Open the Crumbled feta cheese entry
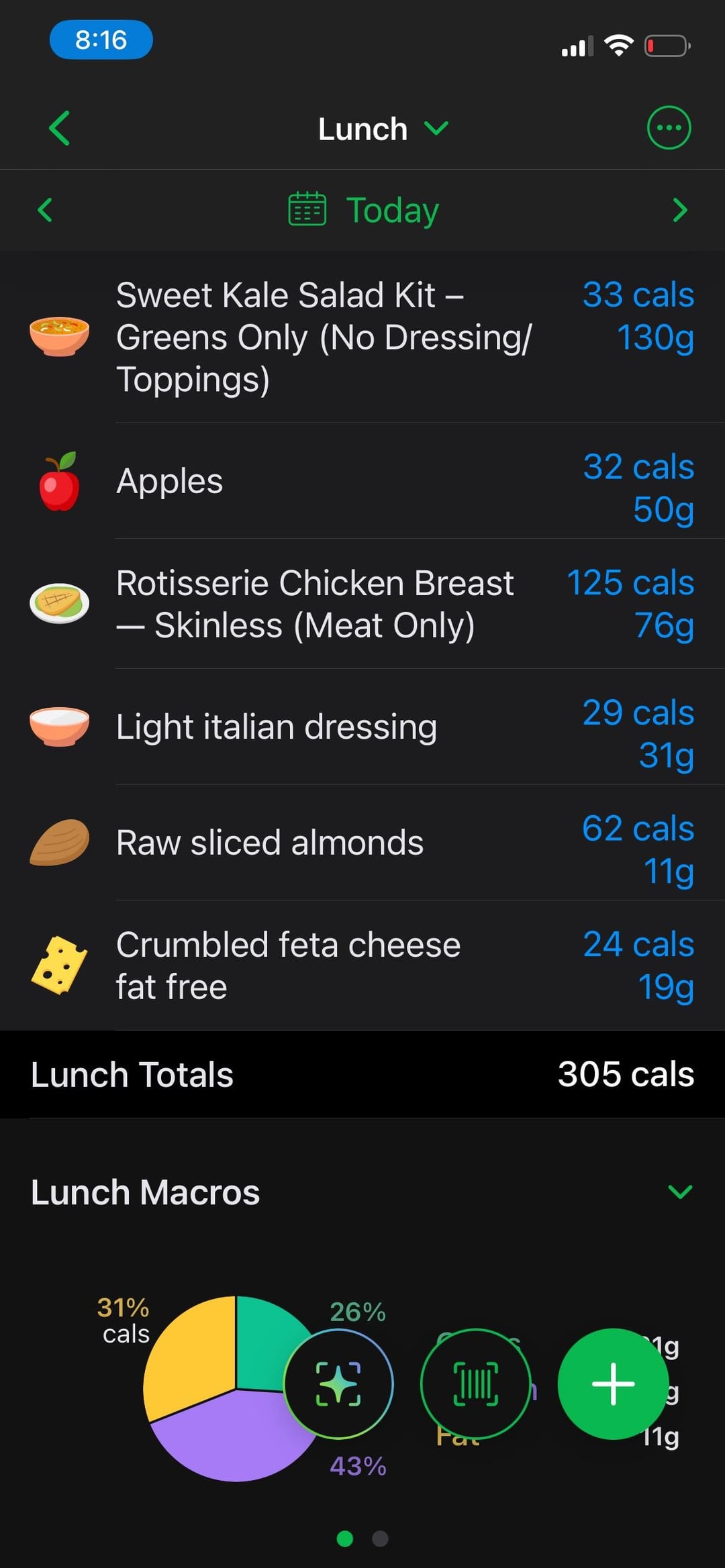725x1568 pixels. 362,965
